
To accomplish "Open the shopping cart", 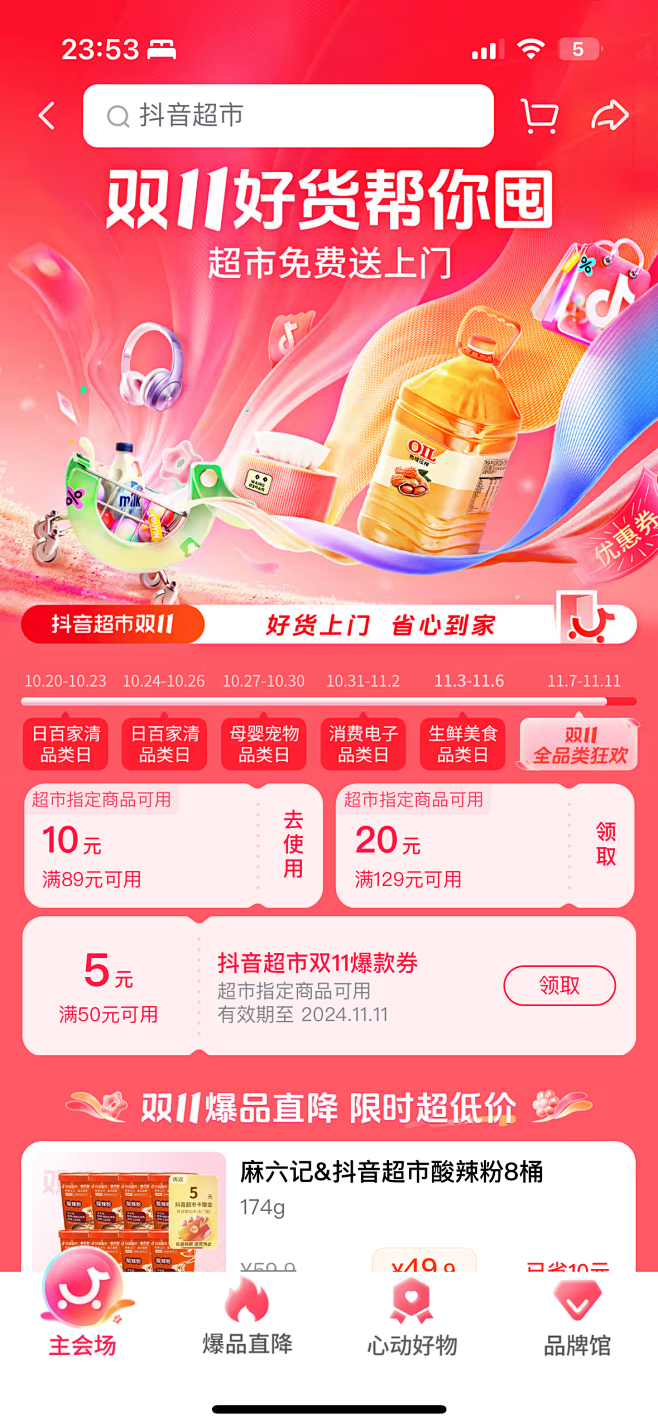I will click(539, 116).
